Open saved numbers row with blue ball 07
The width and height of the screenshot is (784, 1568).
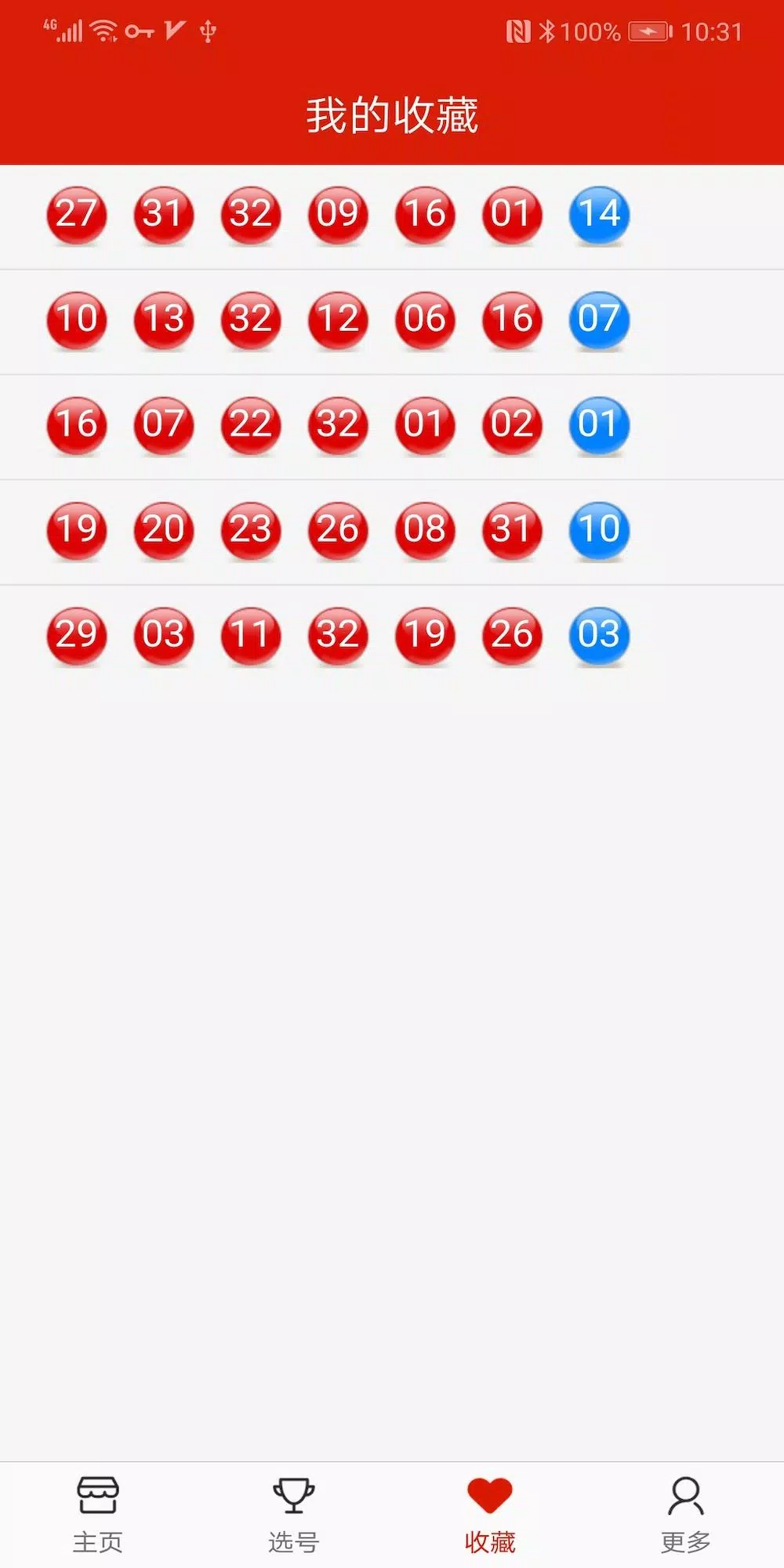392,320
